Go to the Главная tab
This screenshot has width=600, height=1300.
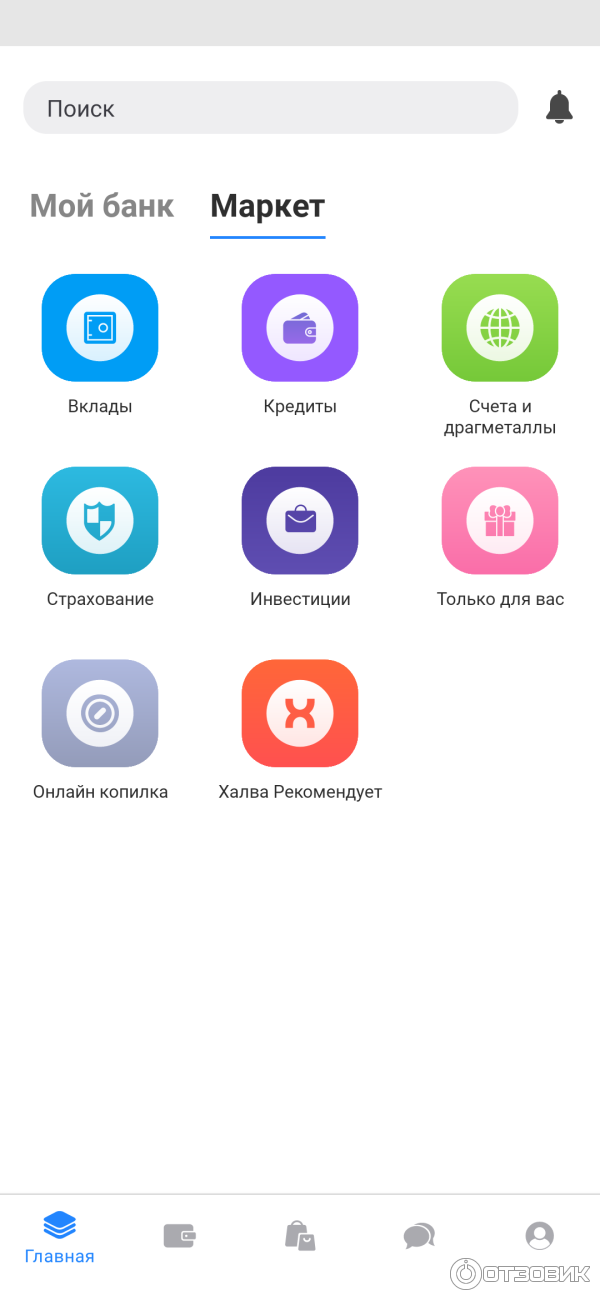[x=60, y=1238]
